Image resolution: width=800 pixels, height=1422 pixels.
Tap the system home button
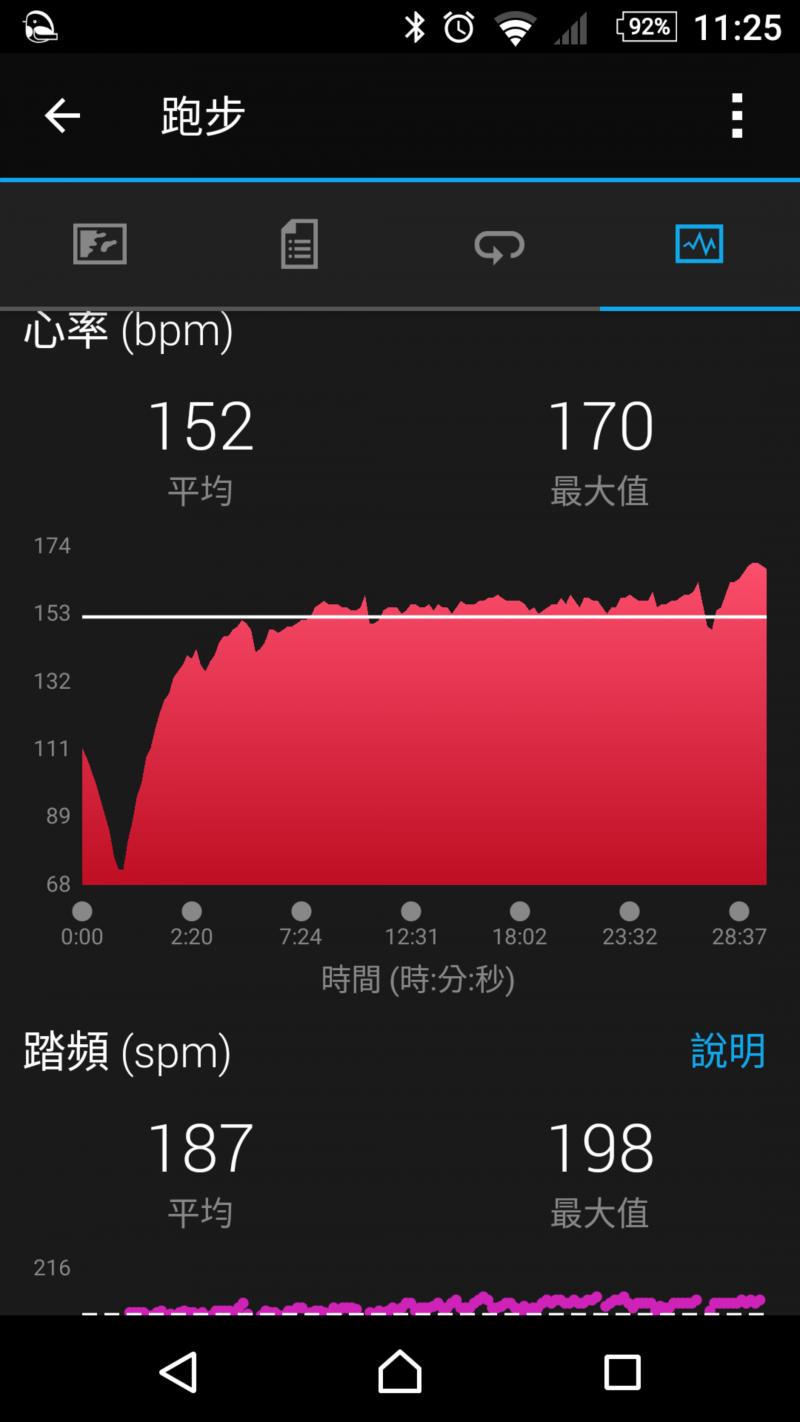tap(400, 1371)
